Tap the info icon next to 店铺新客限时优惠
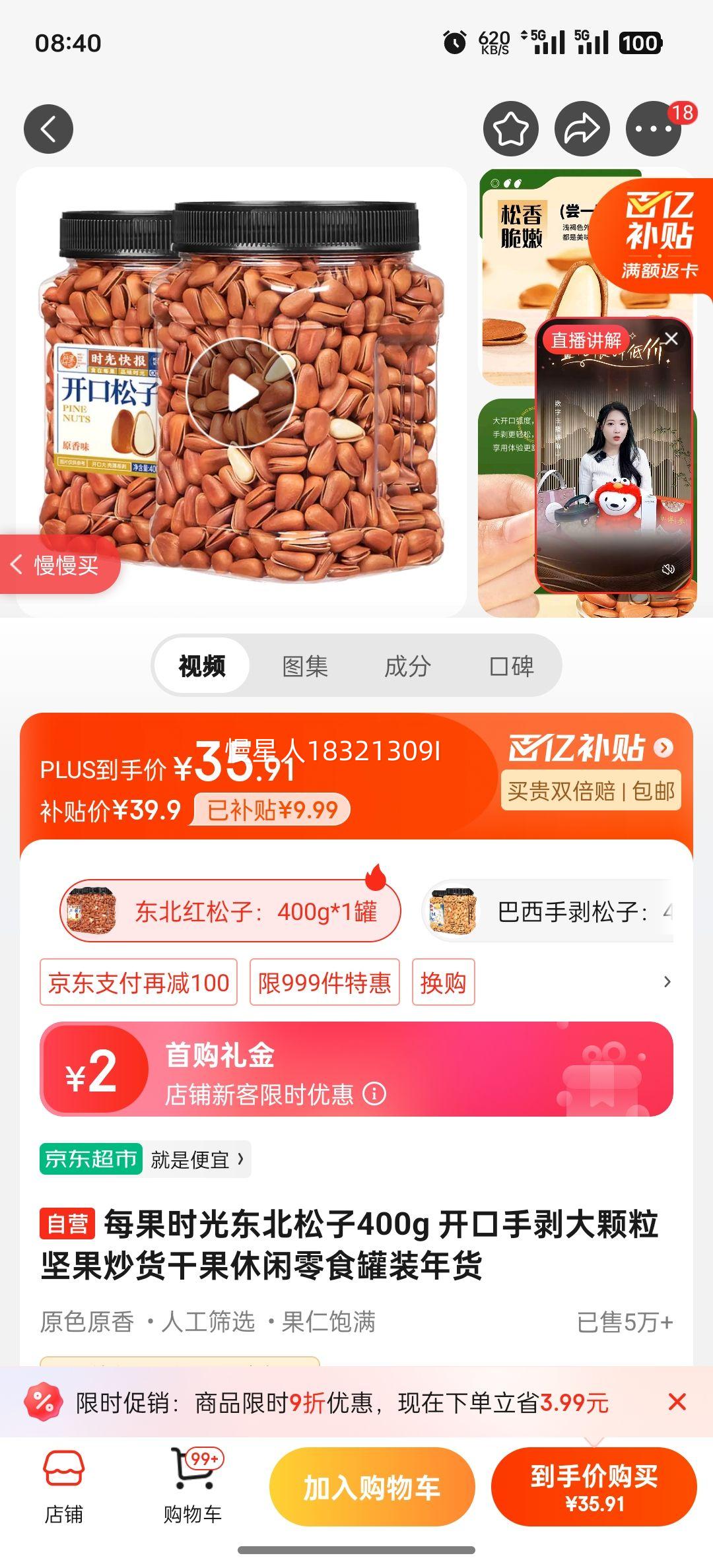713x1568 pixels. (375, 1092)
